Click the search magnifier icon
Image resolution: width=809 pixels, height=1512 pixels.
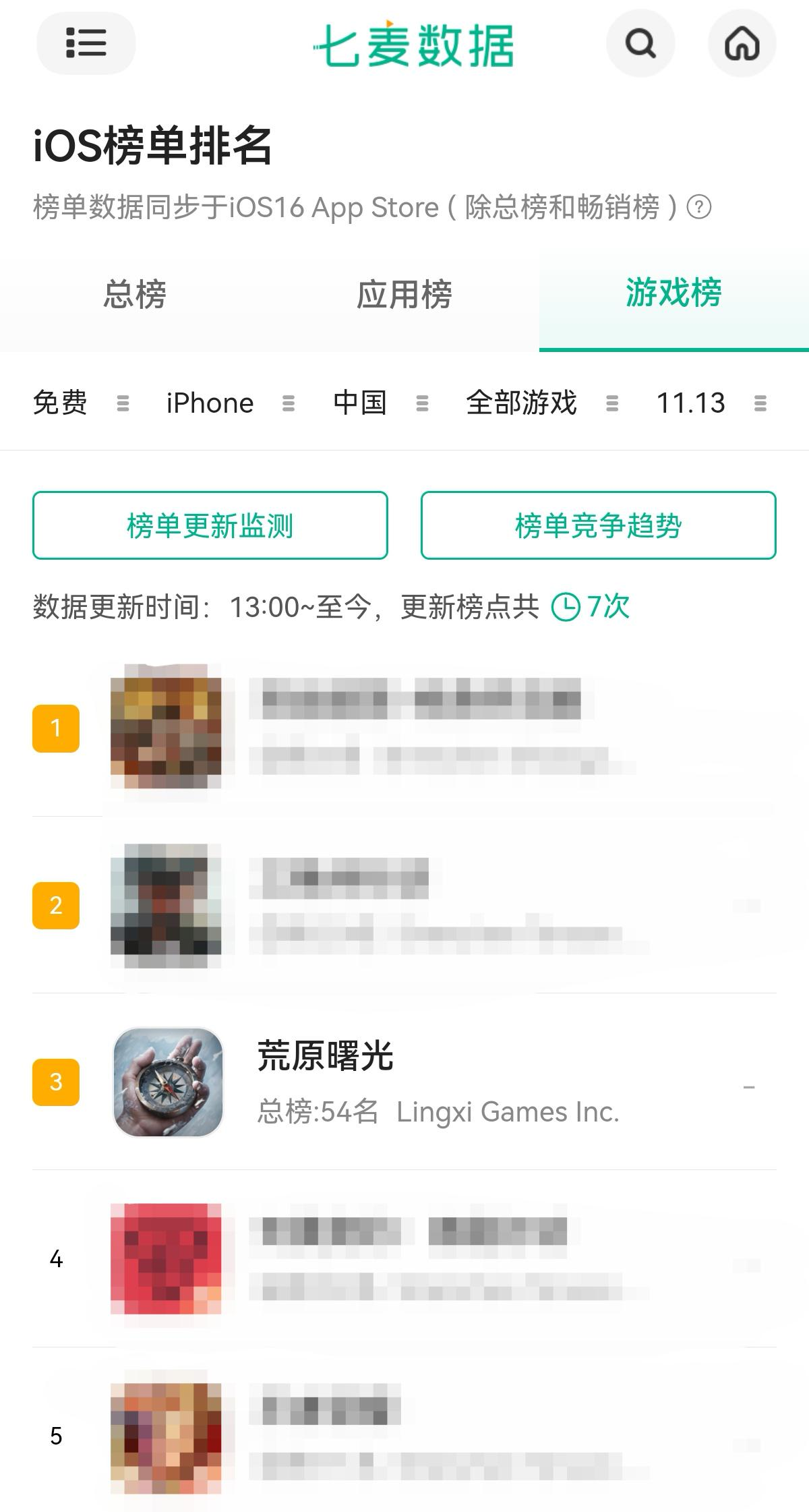[x=640, y=44]
